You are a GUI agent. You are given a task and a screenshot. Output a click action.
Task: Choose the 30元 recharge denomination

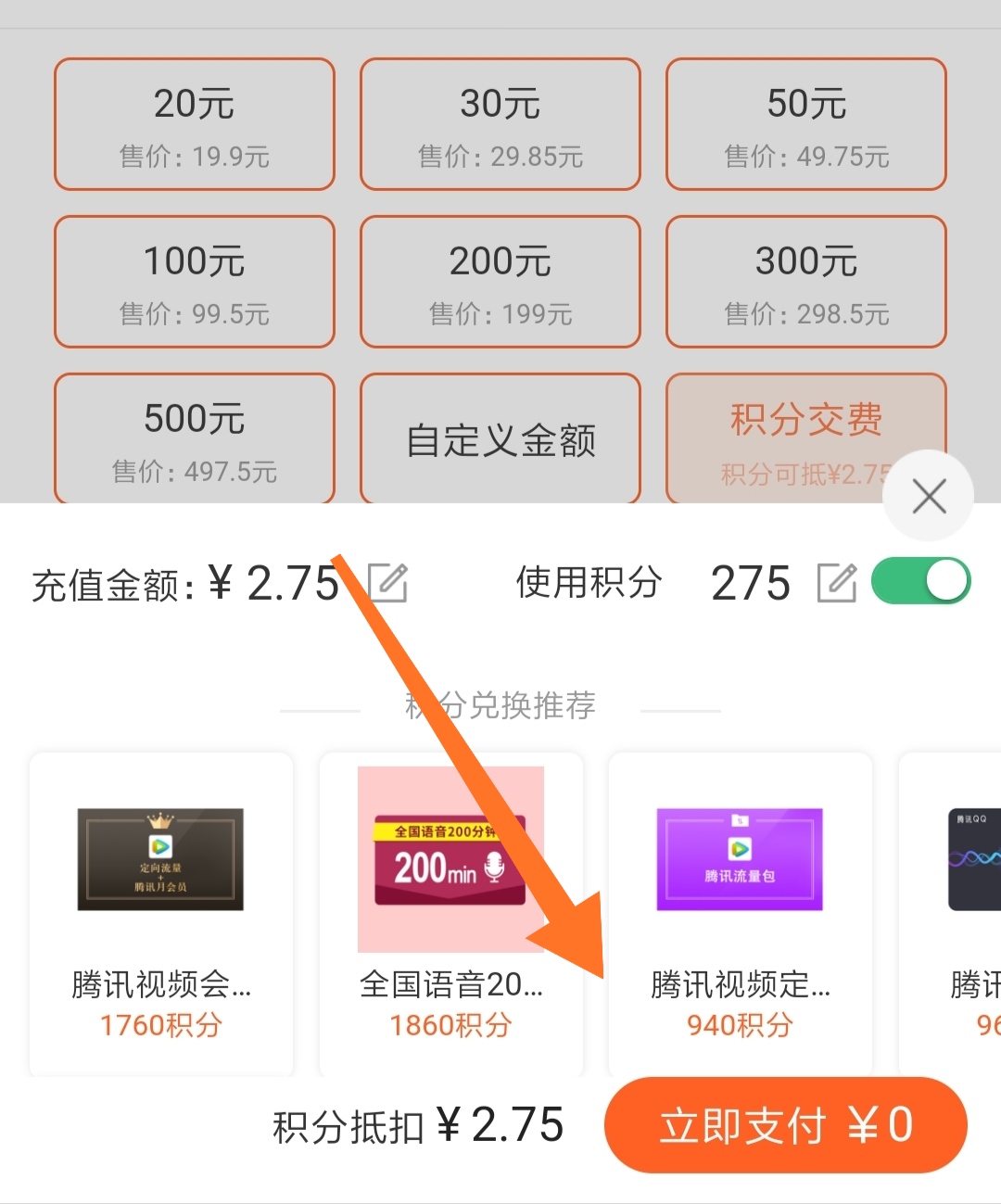[500, 124]
